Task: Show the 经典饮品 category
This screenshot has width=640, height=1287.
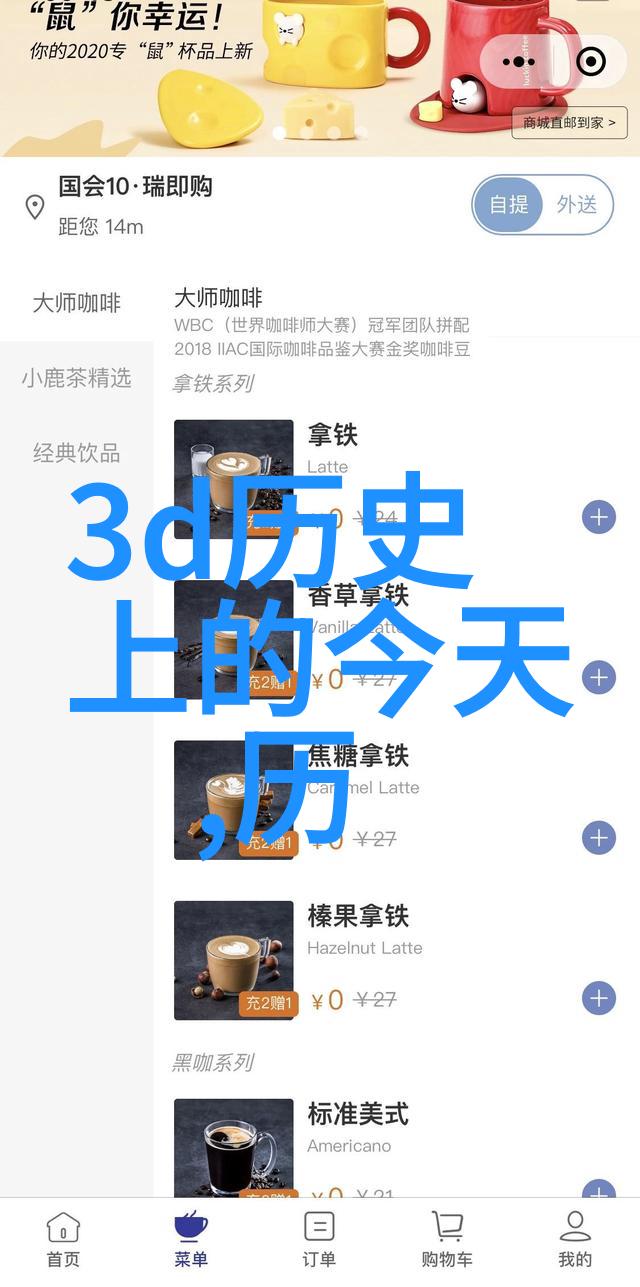Action: [76, 453]
